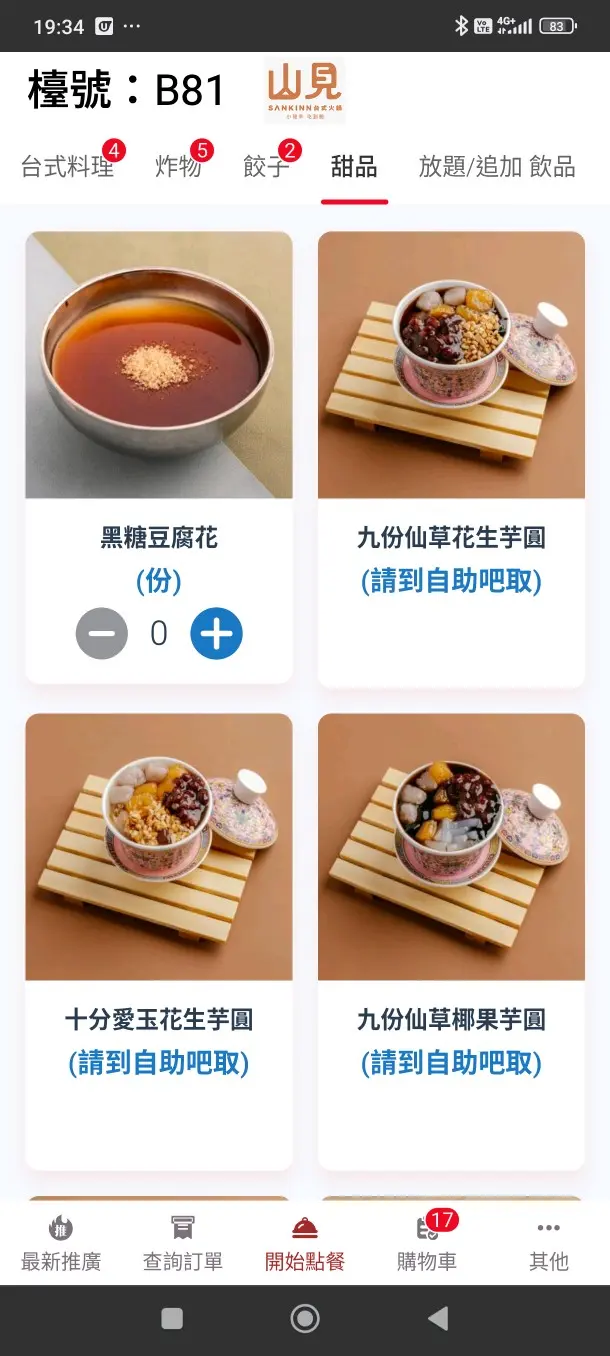The width and height of the screenshot is (610, 1356).
Task: Go to 最新推廣 promotions page
Action: pyautogui.click(x=61, y=1244)
